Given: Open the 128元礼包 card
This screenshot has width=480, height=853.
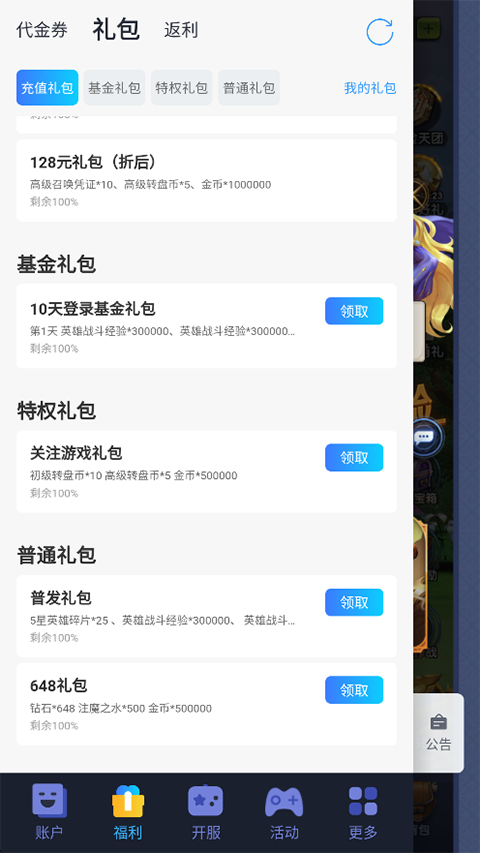Looking at the screenshot, I should pyautogui.click(x=206, y=181).
